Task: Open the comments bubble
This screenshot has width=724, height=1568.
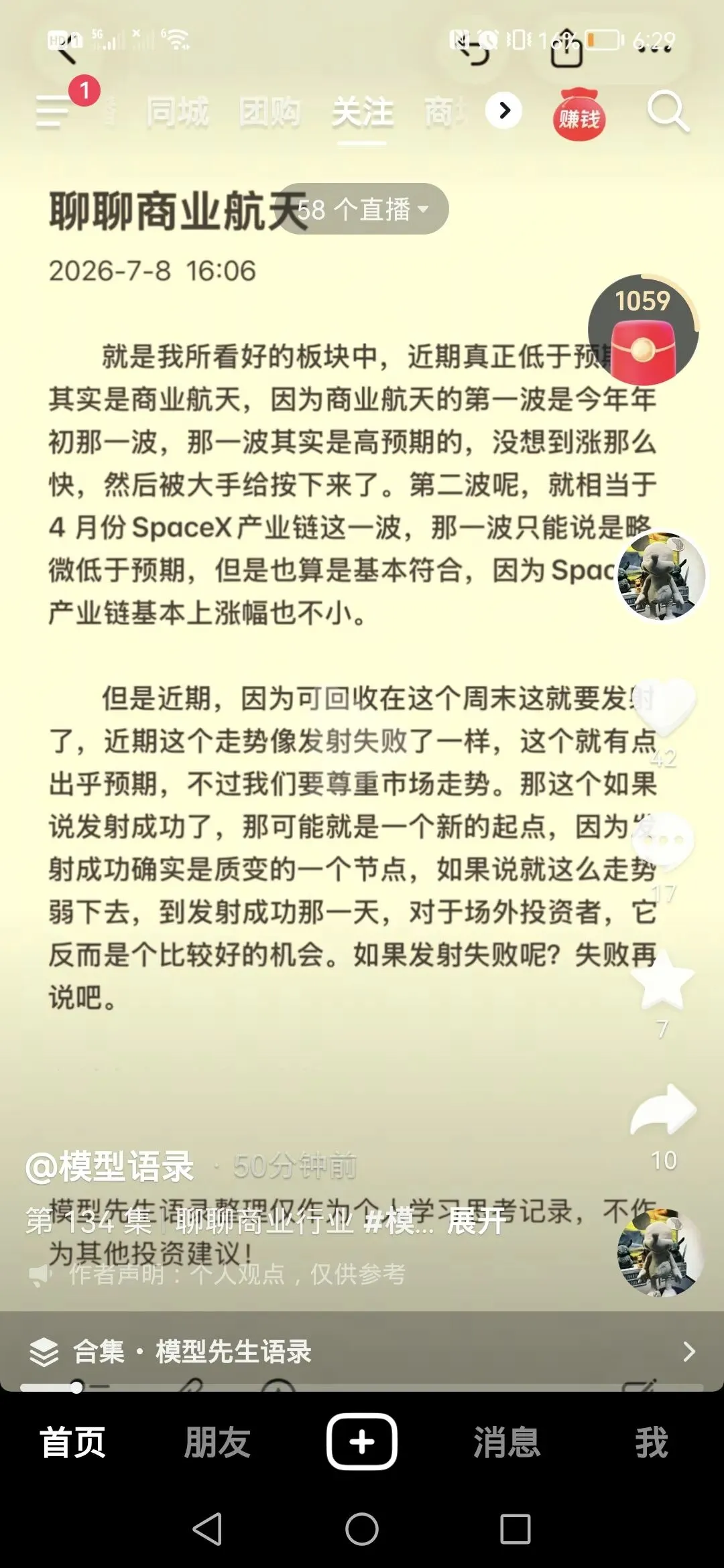Action: tap(663, 841)
